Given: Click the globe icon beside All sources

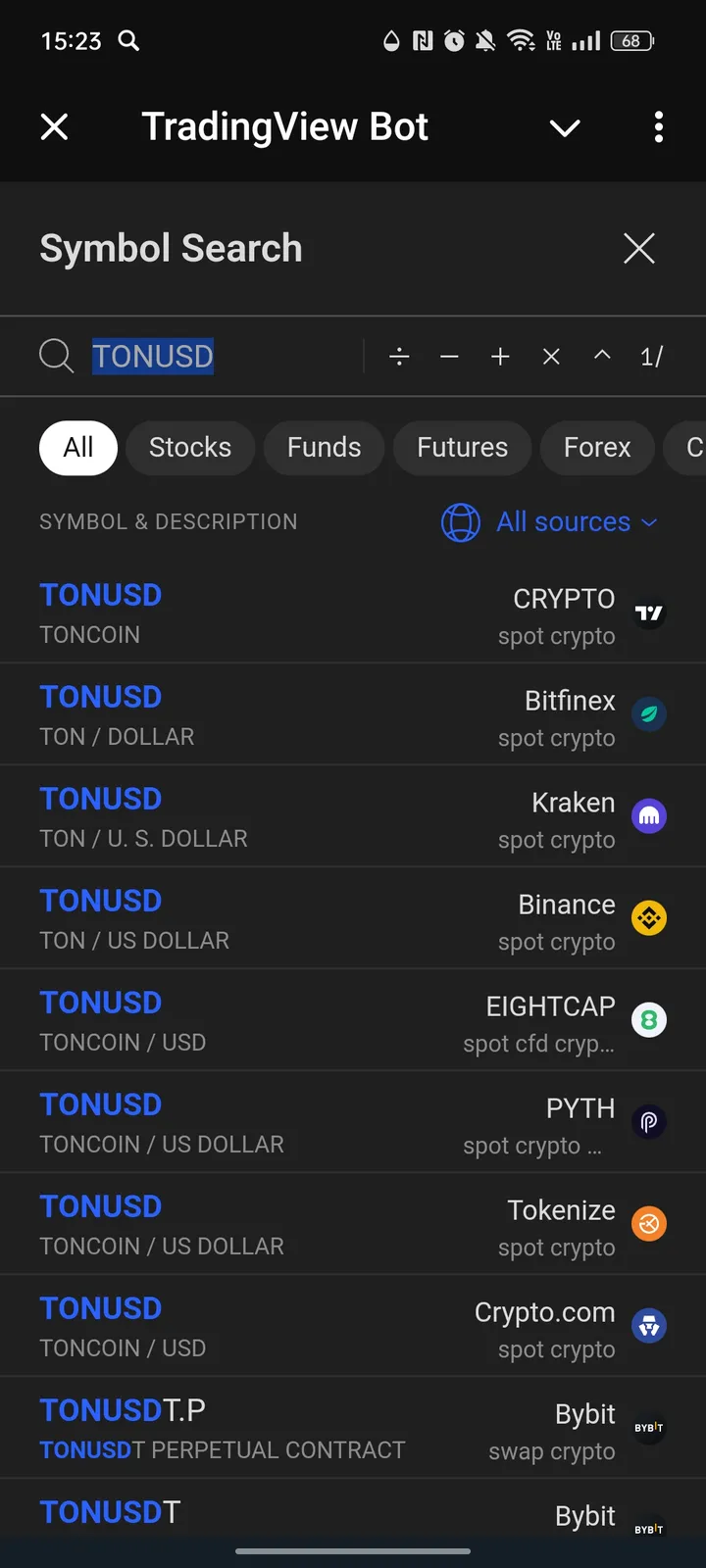Looking at the screenshot, I should coord(460,521).
